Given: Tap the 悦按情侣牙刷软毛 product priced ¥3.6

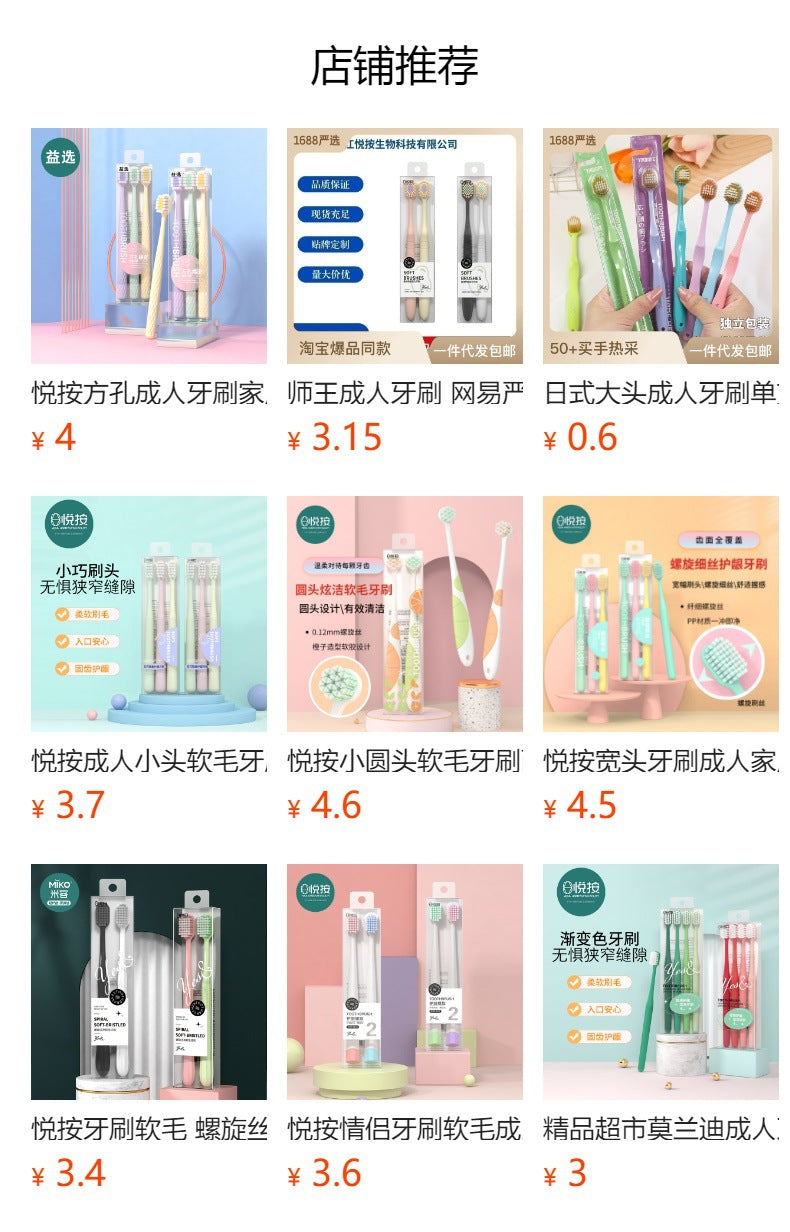Looking at the screenshot, I should (404, 982).
